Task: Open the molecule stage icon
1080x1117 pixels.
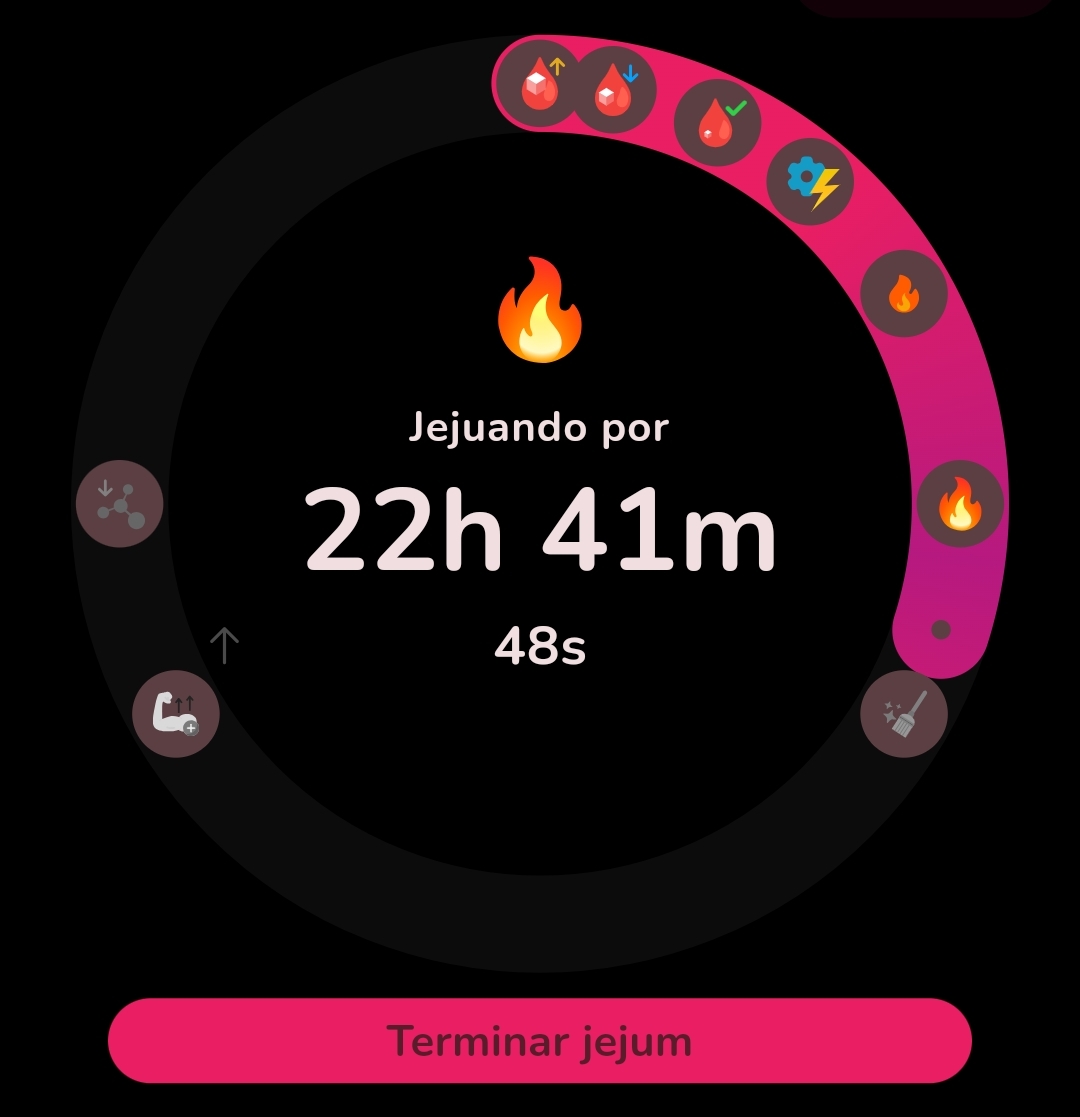Action: tap(120, 504)
